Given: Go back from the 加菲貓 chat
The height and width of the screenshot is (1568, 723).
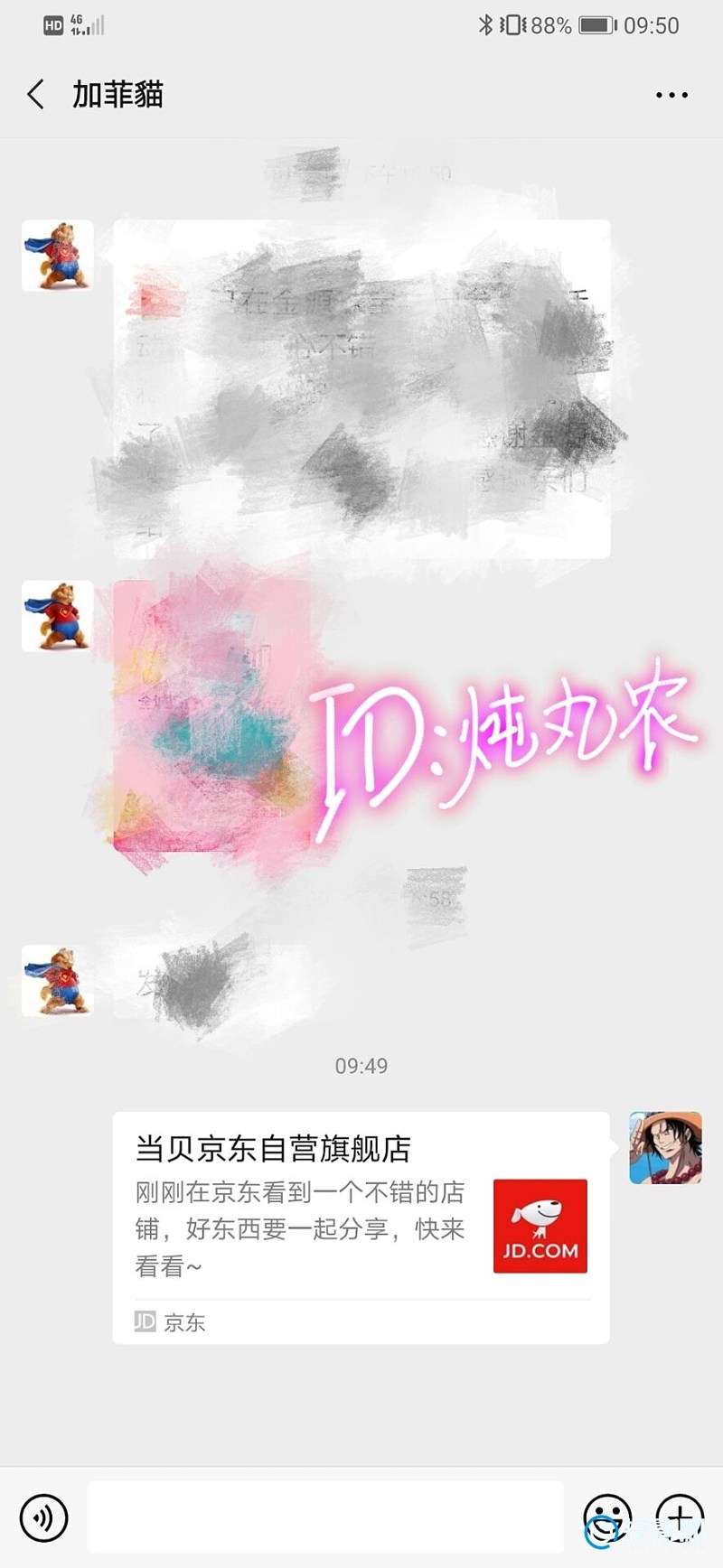Looking at the screenshot, I should pyautogui.click(x=36, y=94).
